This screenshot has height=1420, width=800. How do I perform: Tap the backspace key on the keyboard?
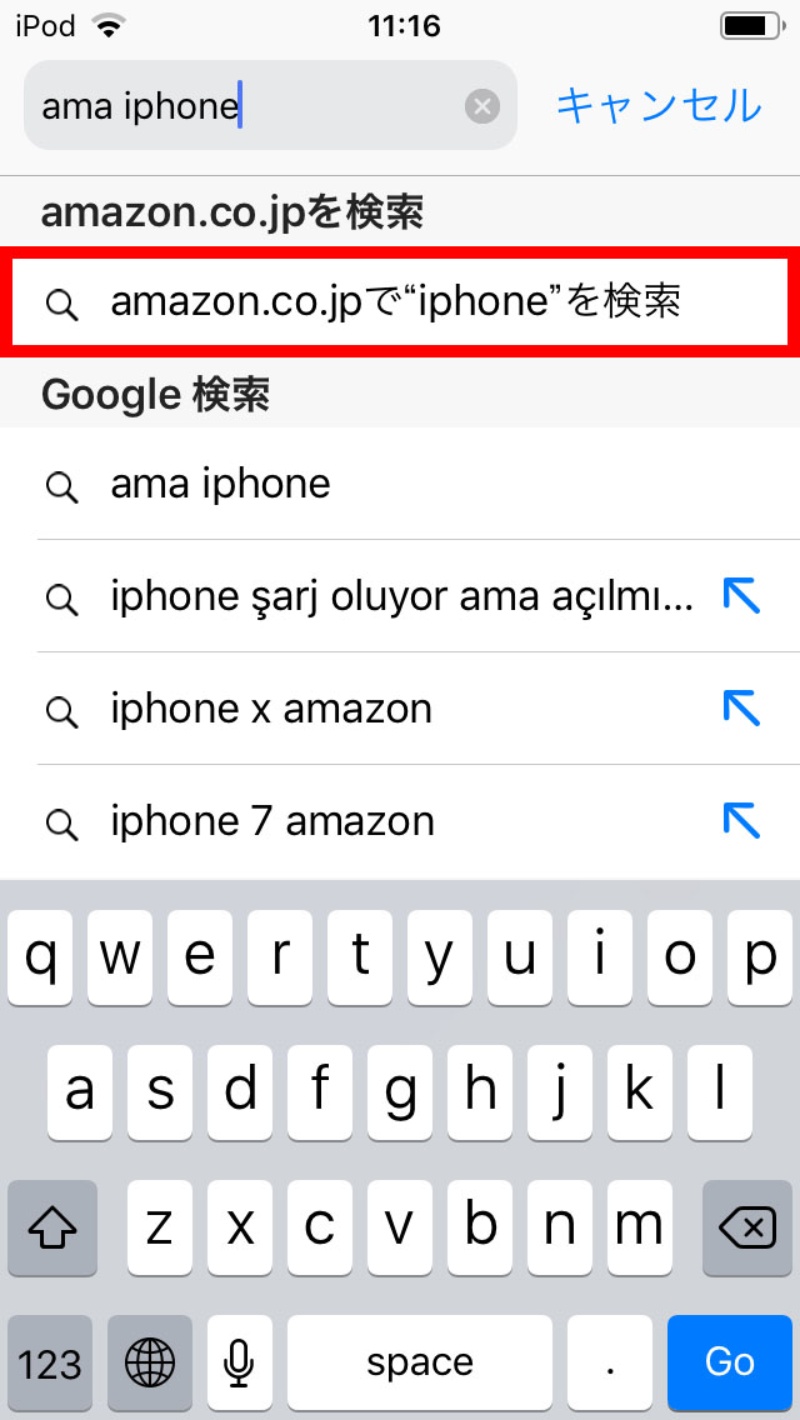pos(748,1228)
